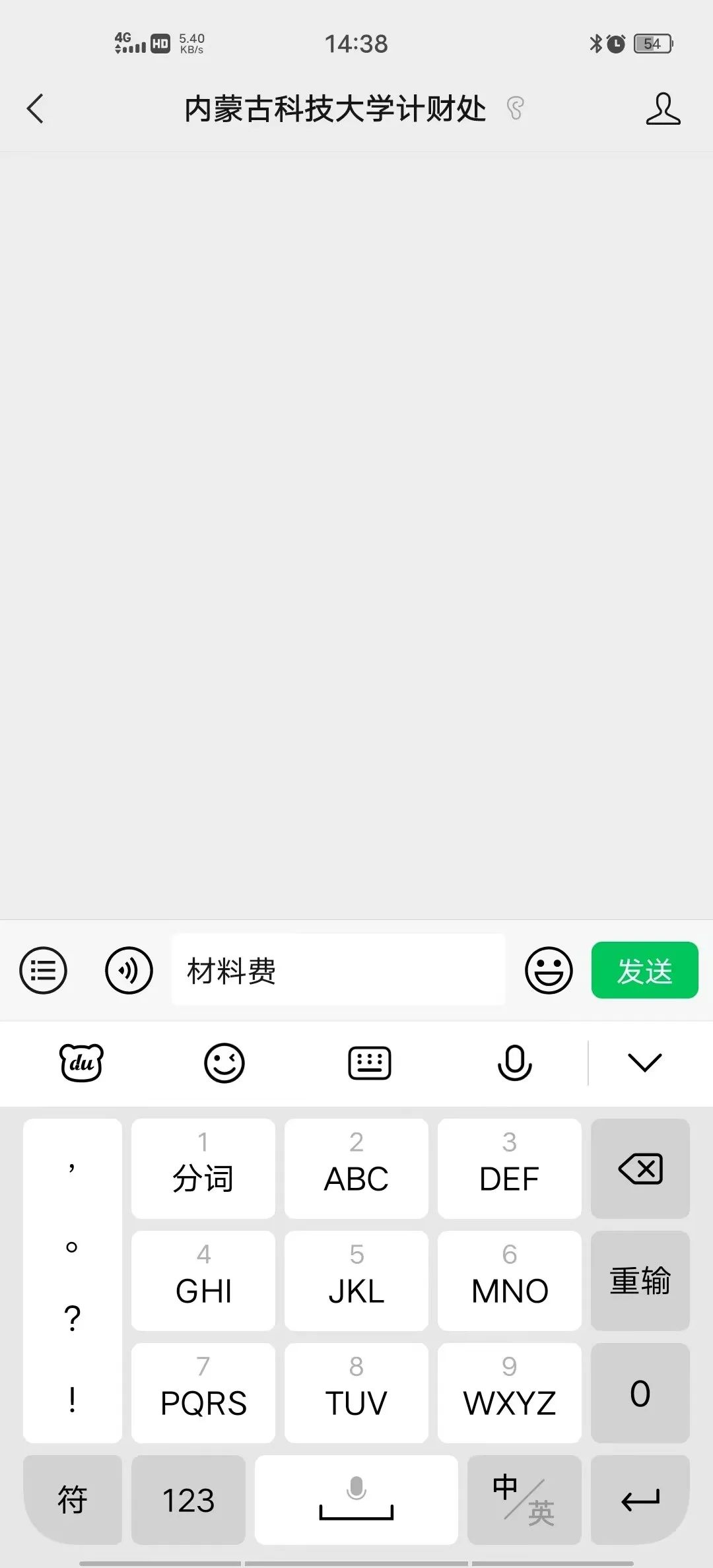Open the emoji sticker panel
The image size is (713, 1568).
[548, 970]
